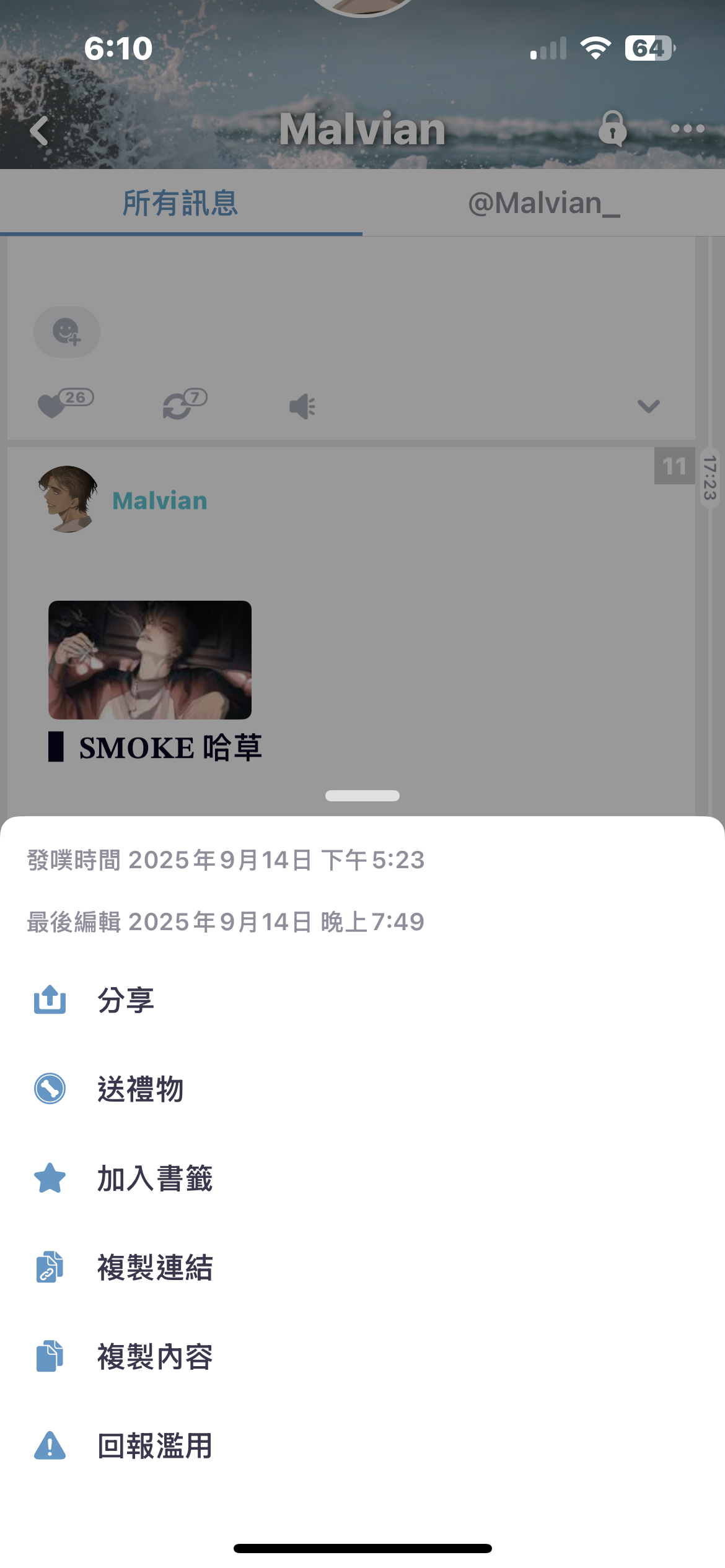Screen dimensions: 725x1568
Task: Add an emoticon reaction
Action: (67, 332)
